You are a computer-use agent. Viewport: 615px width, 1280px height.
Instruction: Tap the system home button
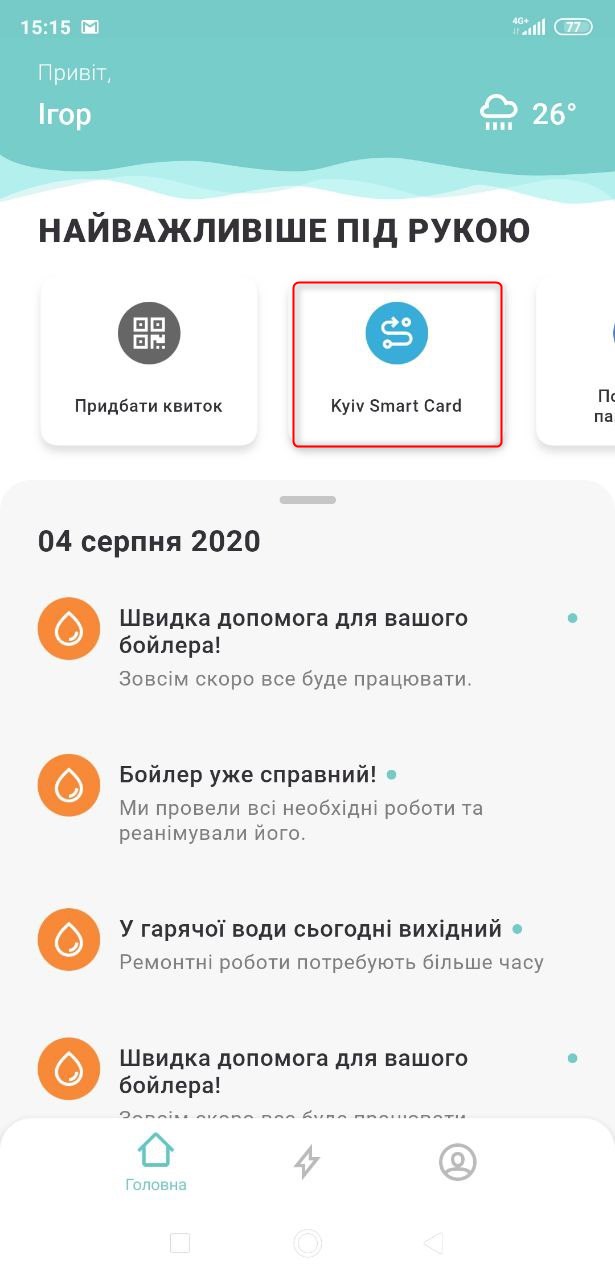pyautogui.click(x=307, y=1243)
